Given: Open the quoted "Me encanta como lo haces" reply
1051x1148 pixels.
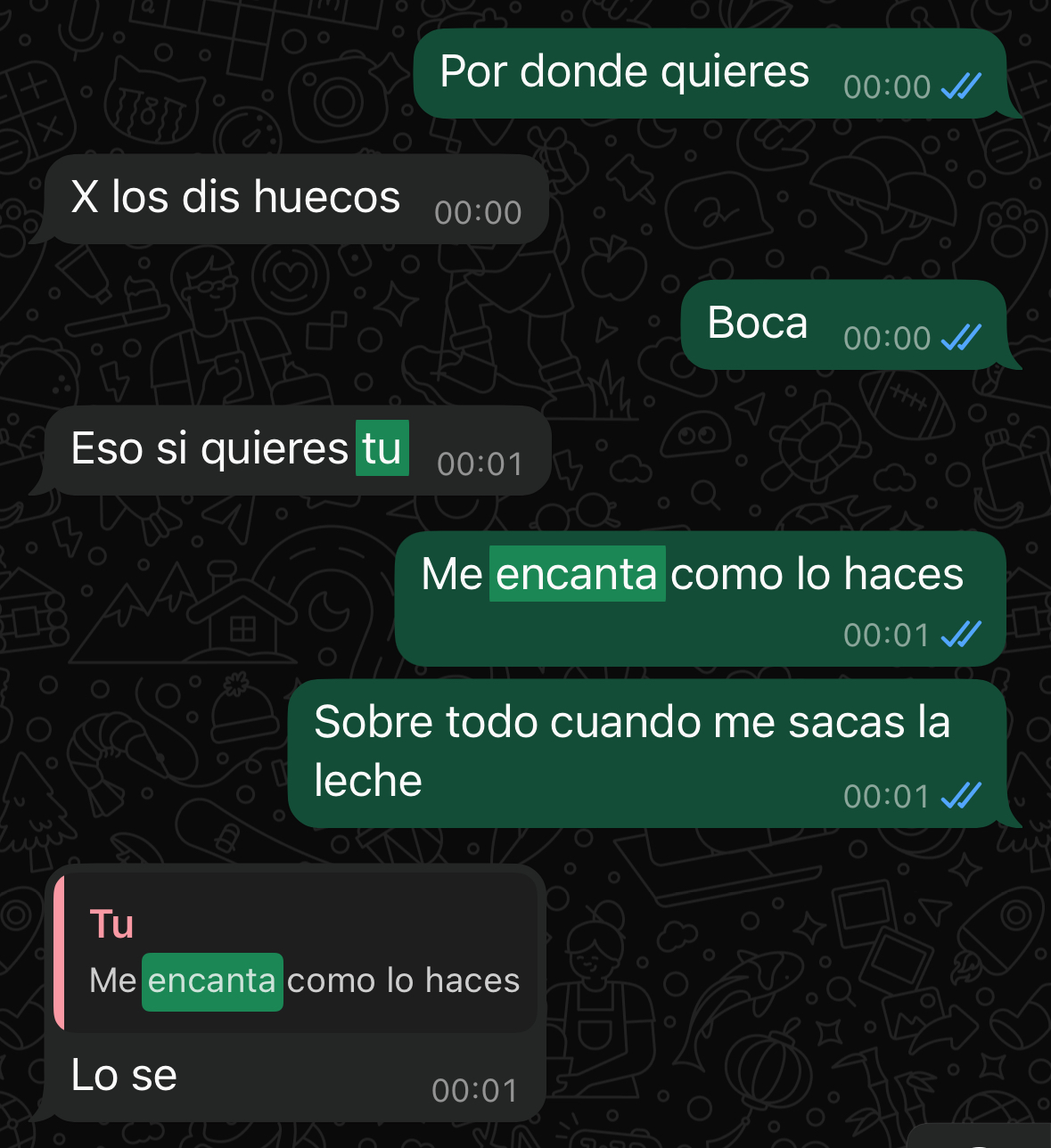Looking at the screenshot, I should pos(303,954).
